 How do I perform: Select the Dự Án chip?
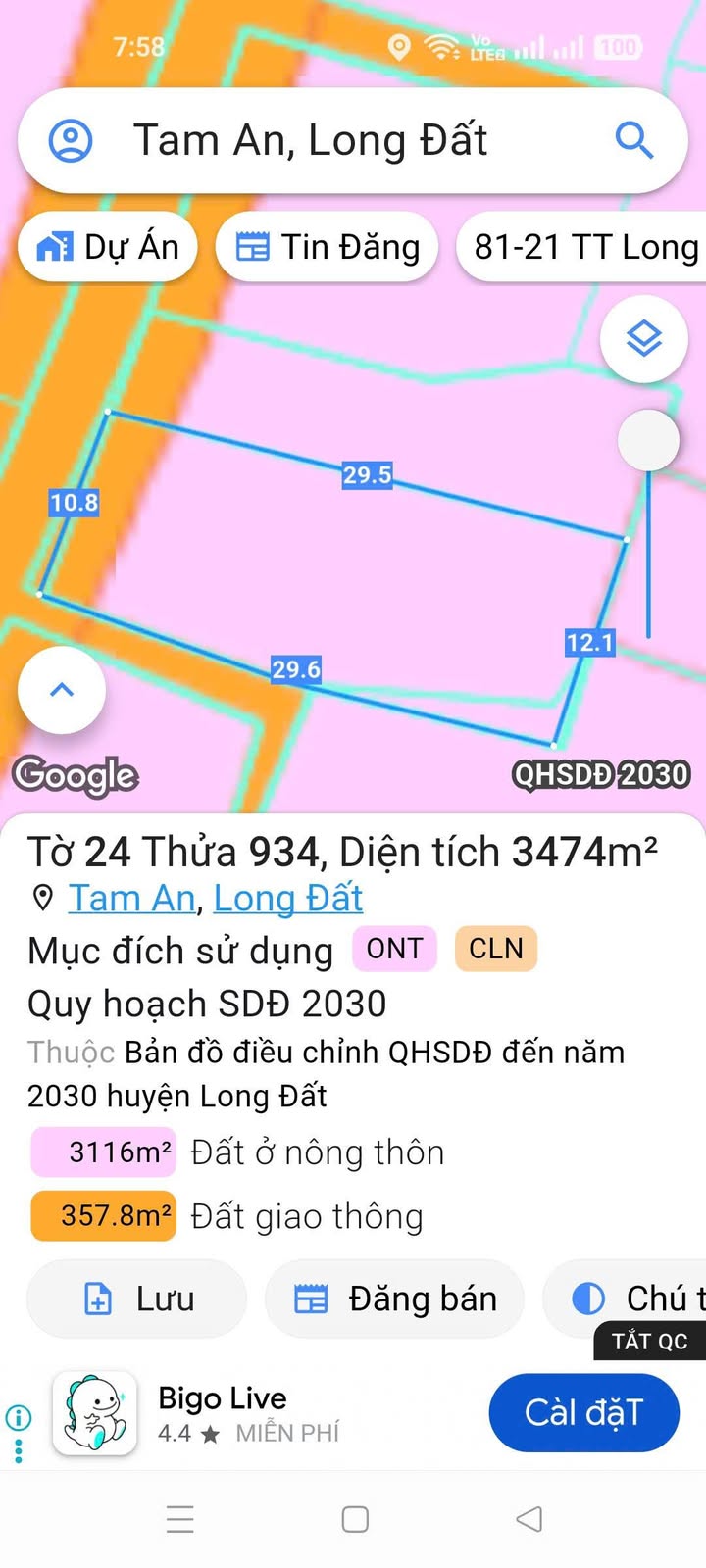tap(108, 247)
